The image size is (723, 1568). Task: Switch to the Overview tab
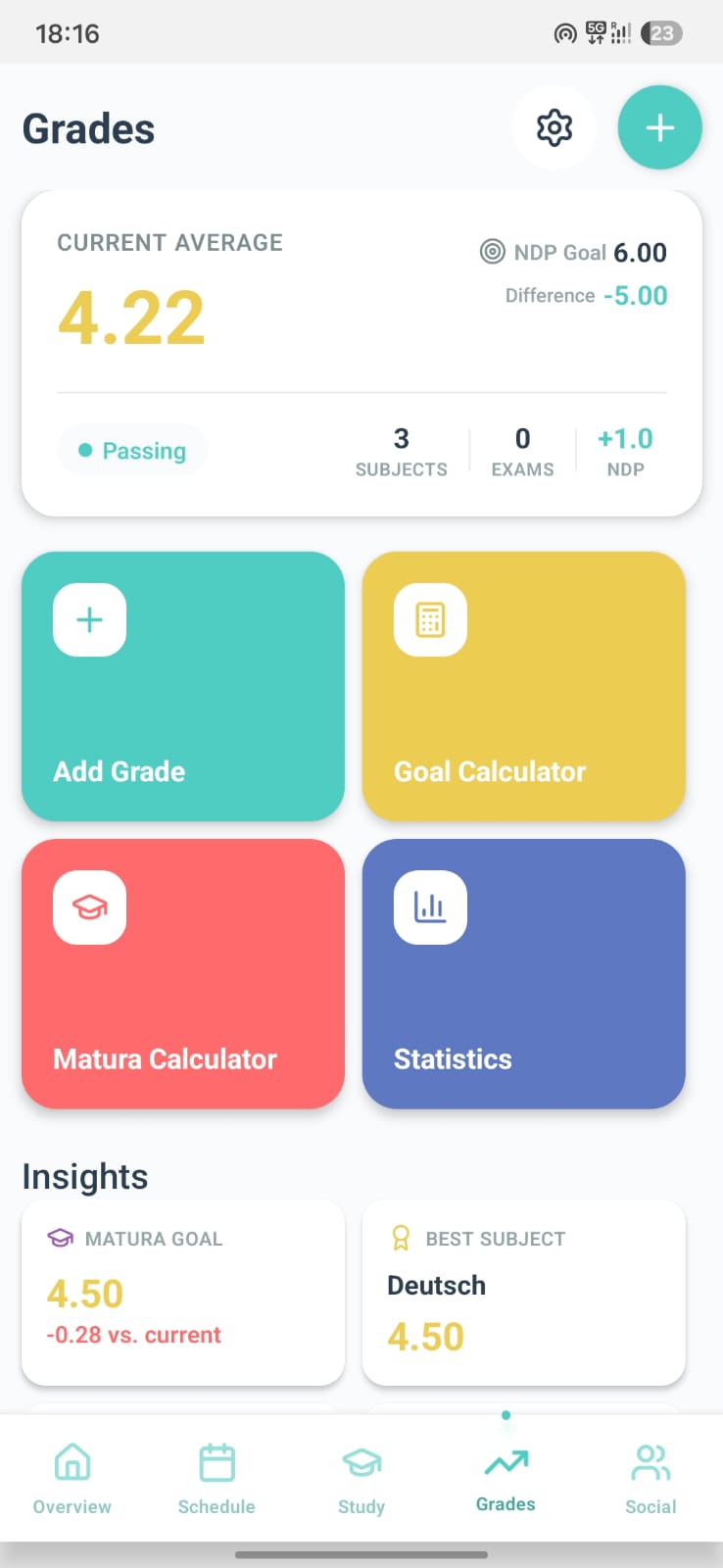pos(72,1479)
